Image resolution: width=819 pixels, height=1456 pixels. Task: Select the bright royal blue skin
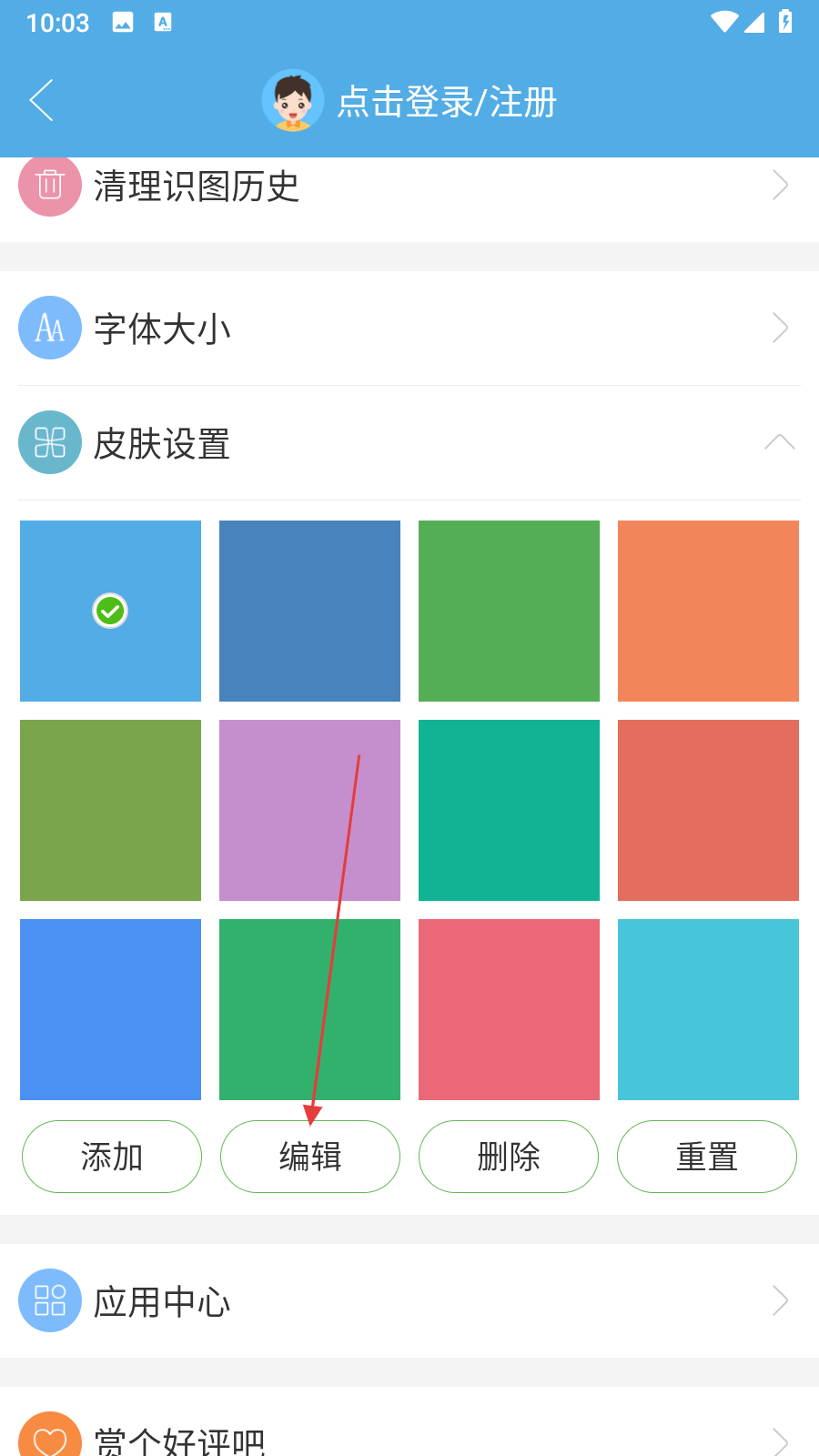(110, 1009)
